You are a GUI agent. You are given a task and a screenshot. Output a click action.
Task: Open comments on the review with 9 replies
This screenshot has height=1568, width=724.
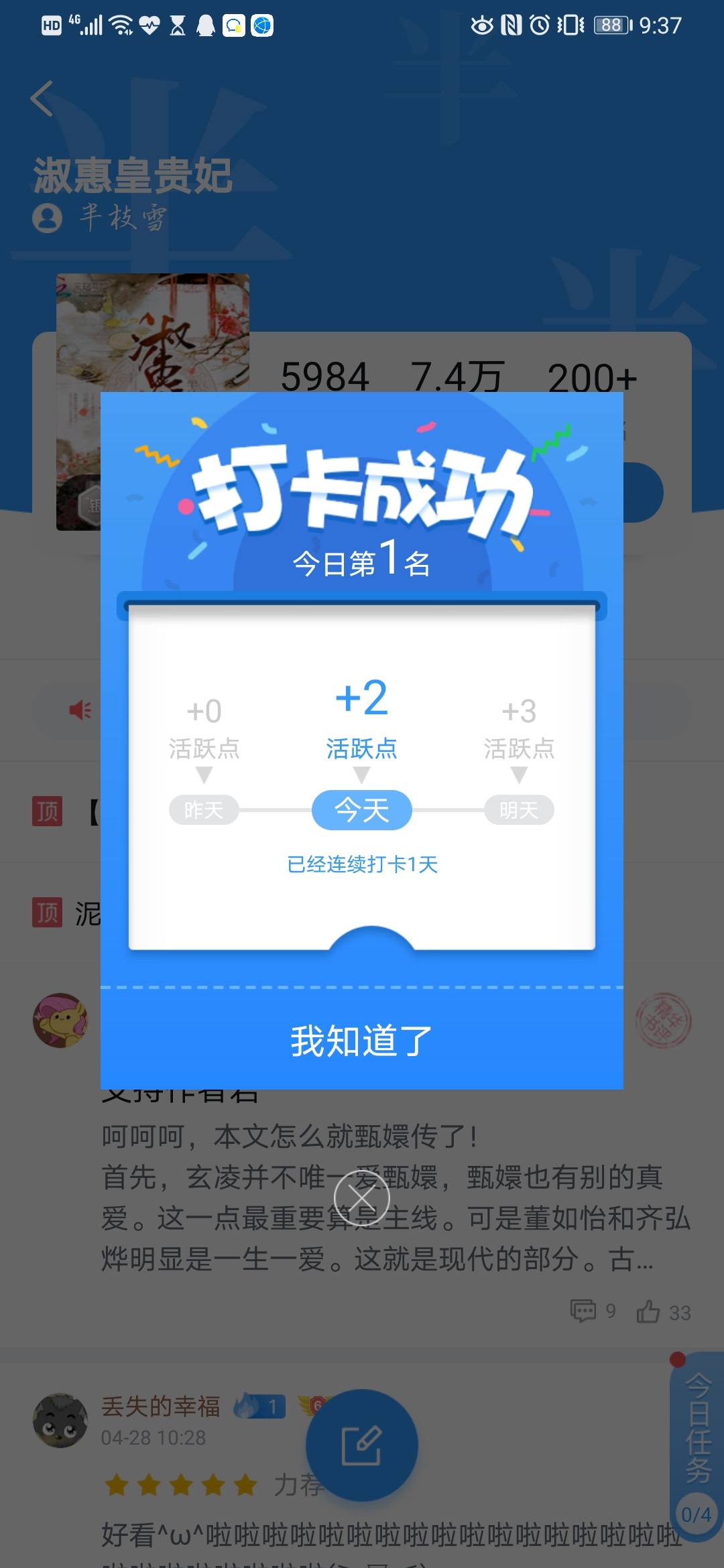point(593,1311)
